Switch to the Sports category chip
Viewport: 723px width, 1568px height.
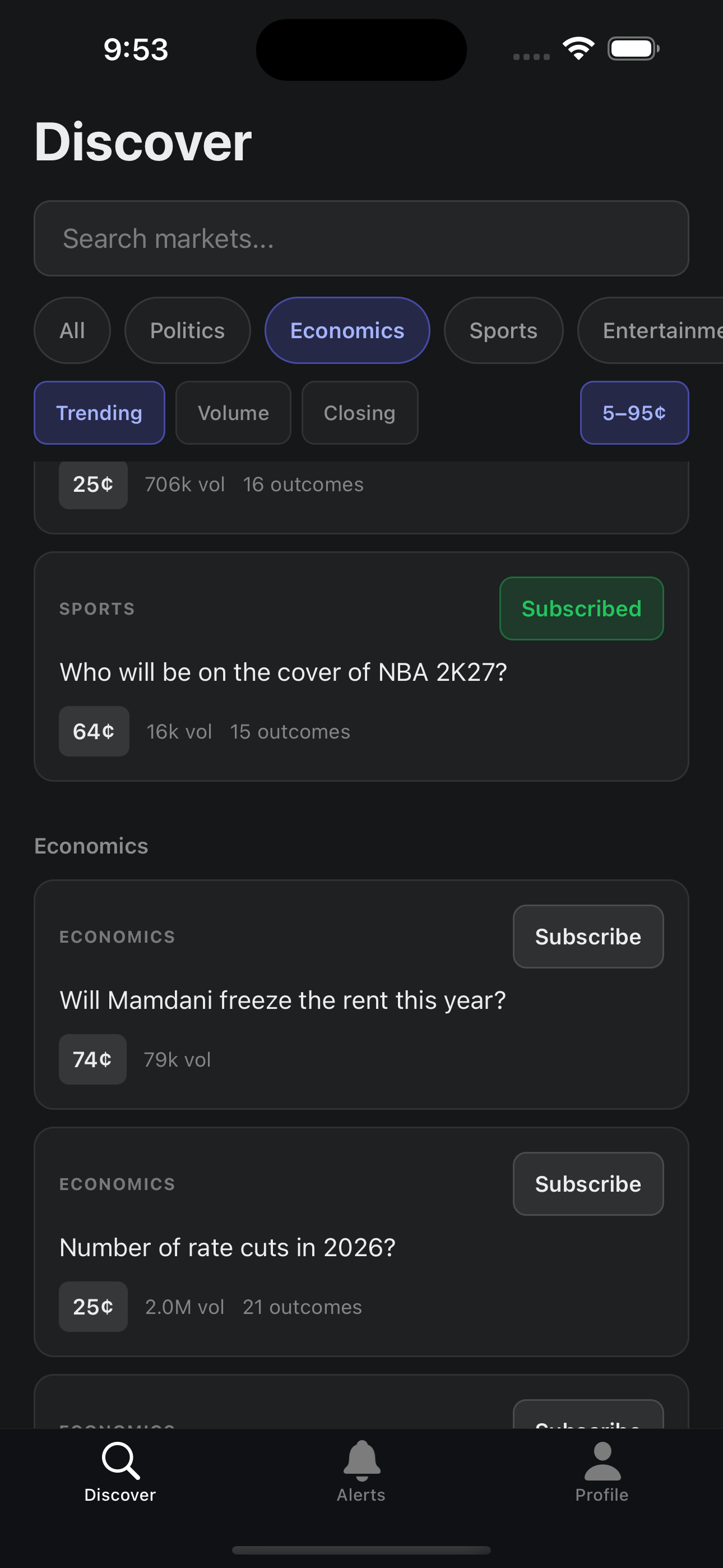[503, 330]
